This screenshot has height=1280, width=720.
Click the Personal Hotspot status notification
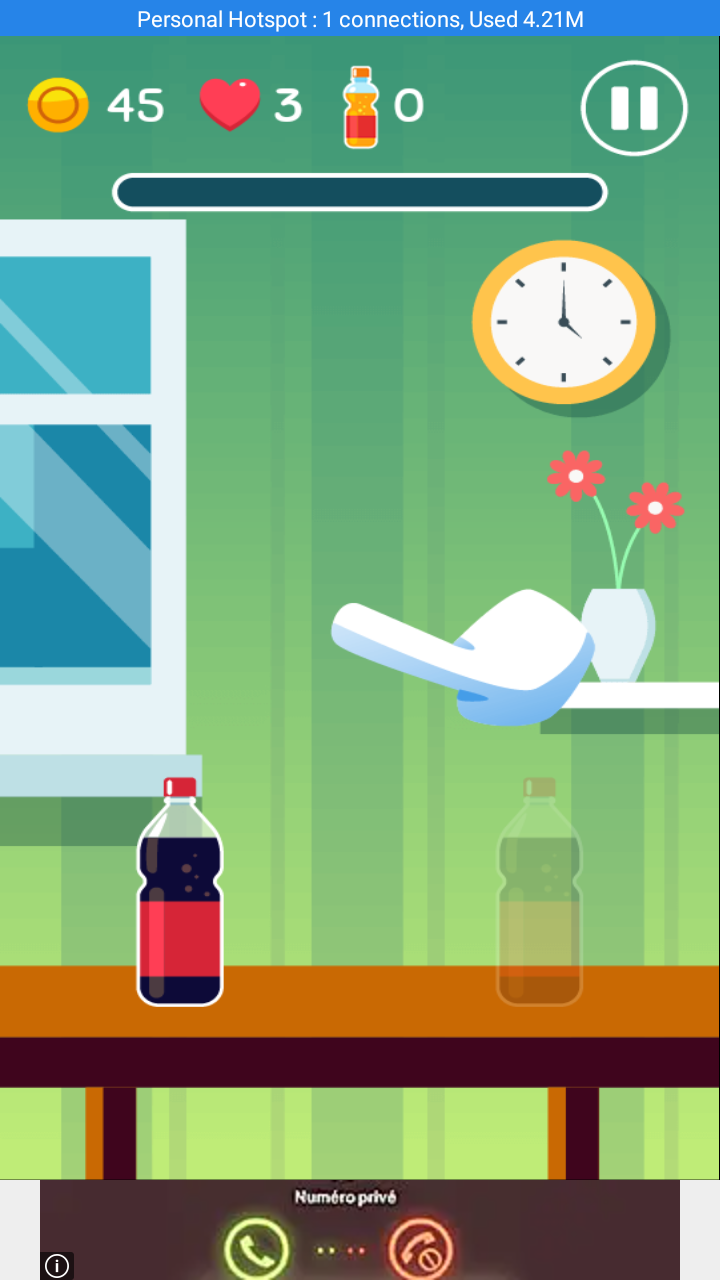(x=360, y=17)
